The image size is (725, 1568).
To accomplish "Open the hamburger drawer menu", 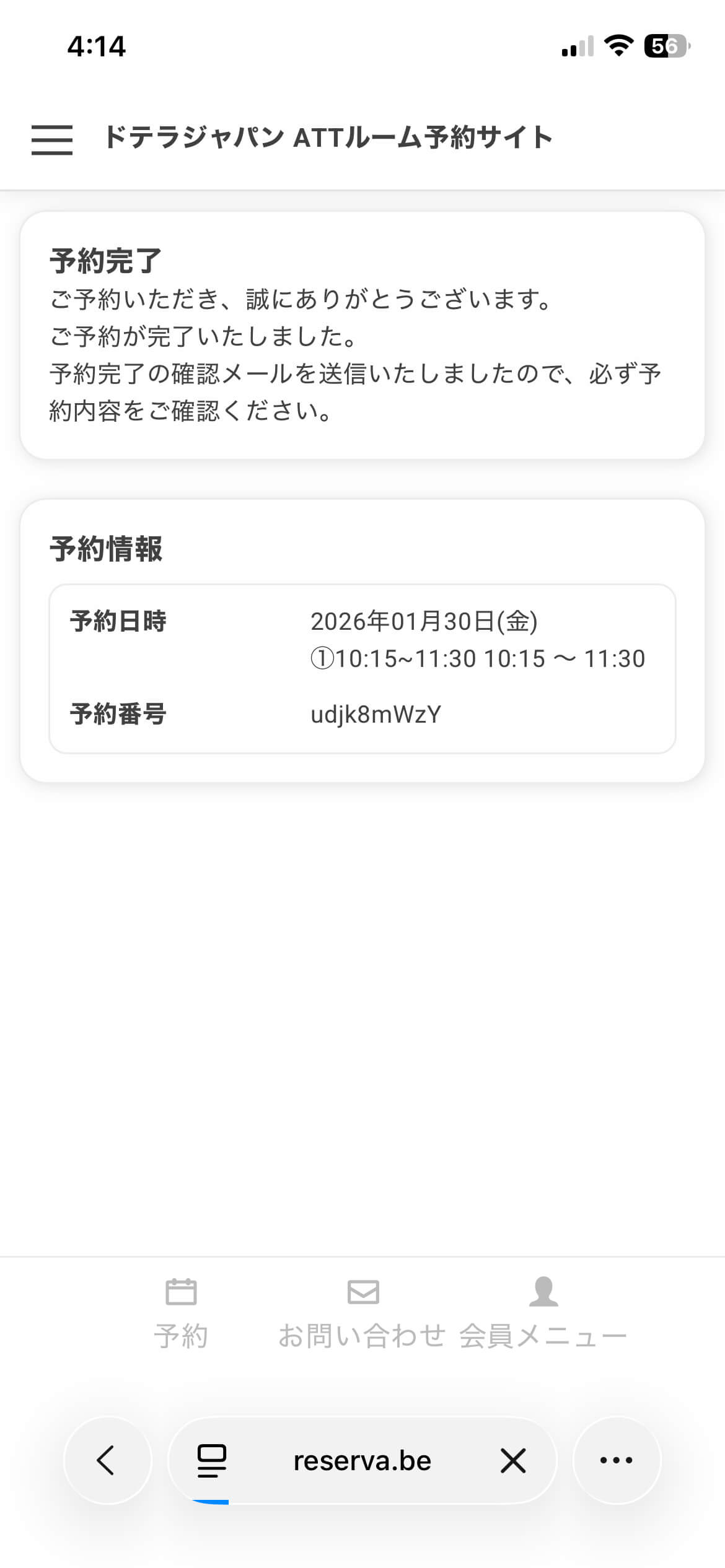I will (x=52, y=139).
